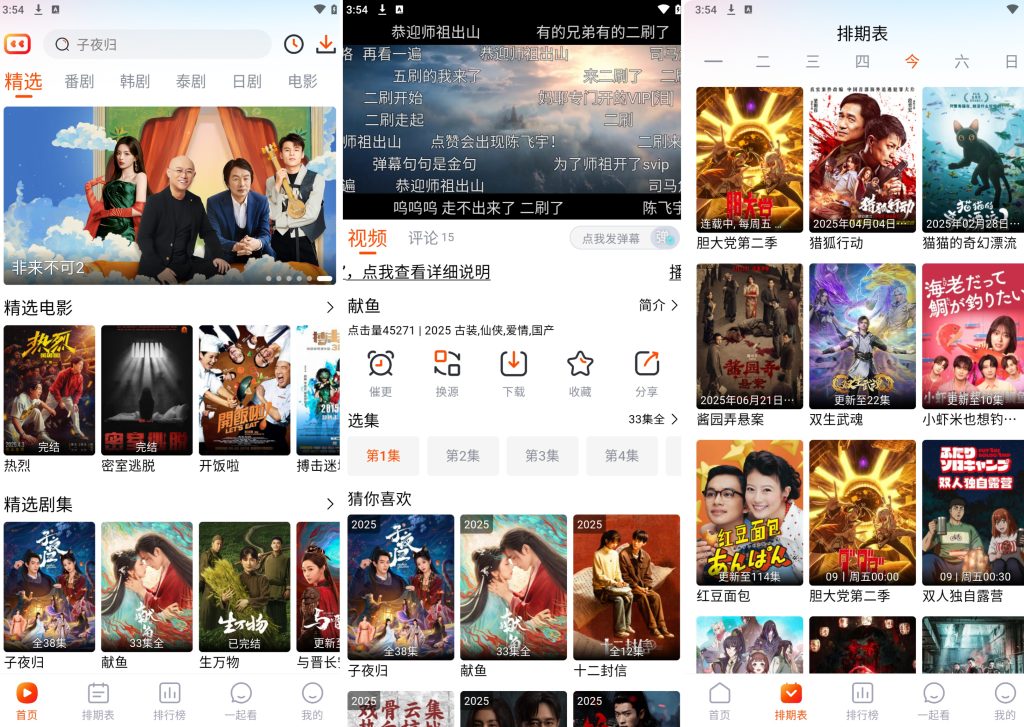Add 献鱼 to favorites with 收藏

(580, 373)
